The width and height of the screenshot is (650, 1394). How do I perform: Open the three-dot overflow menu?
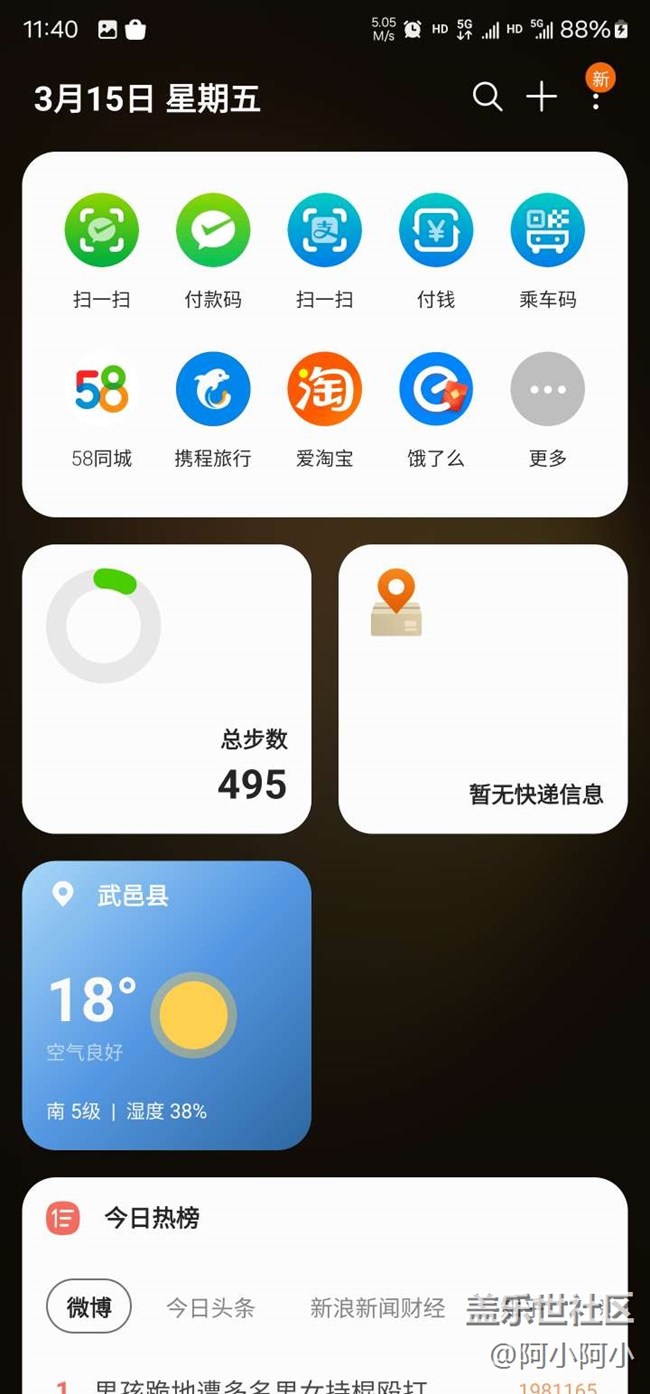point(596,97)
